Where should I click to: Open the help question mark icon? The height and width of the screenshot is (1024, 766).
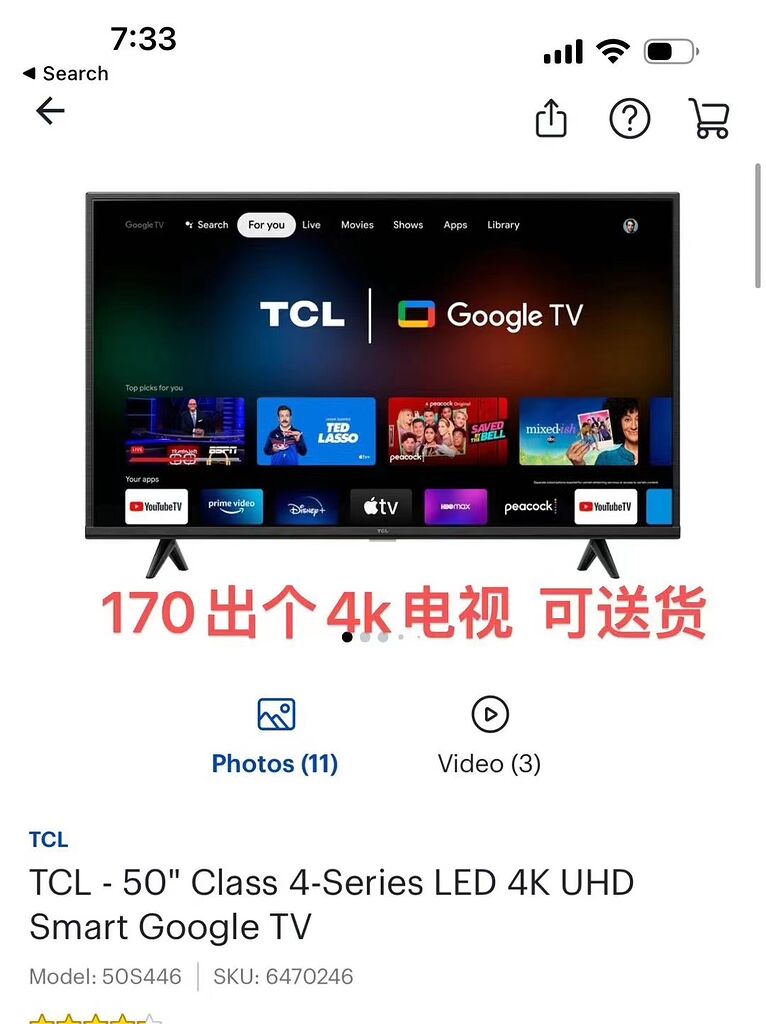click(x=630, y=119)
